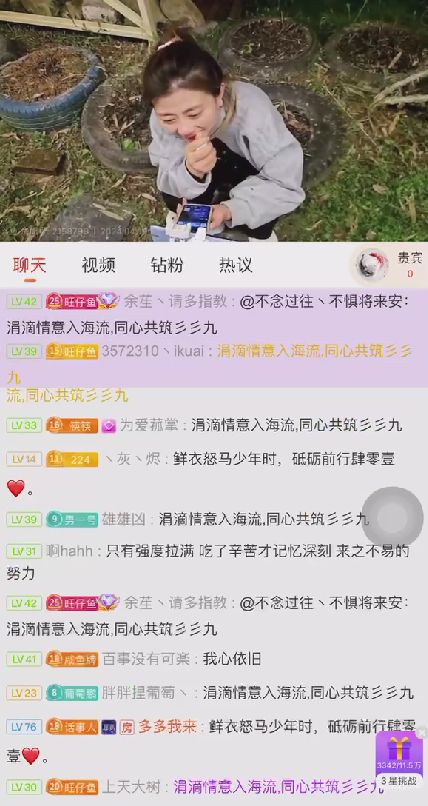The width and height of the screenshot is (428, 806).
Task: Open the 贵宾 guest list
Action: pos(388,265)
